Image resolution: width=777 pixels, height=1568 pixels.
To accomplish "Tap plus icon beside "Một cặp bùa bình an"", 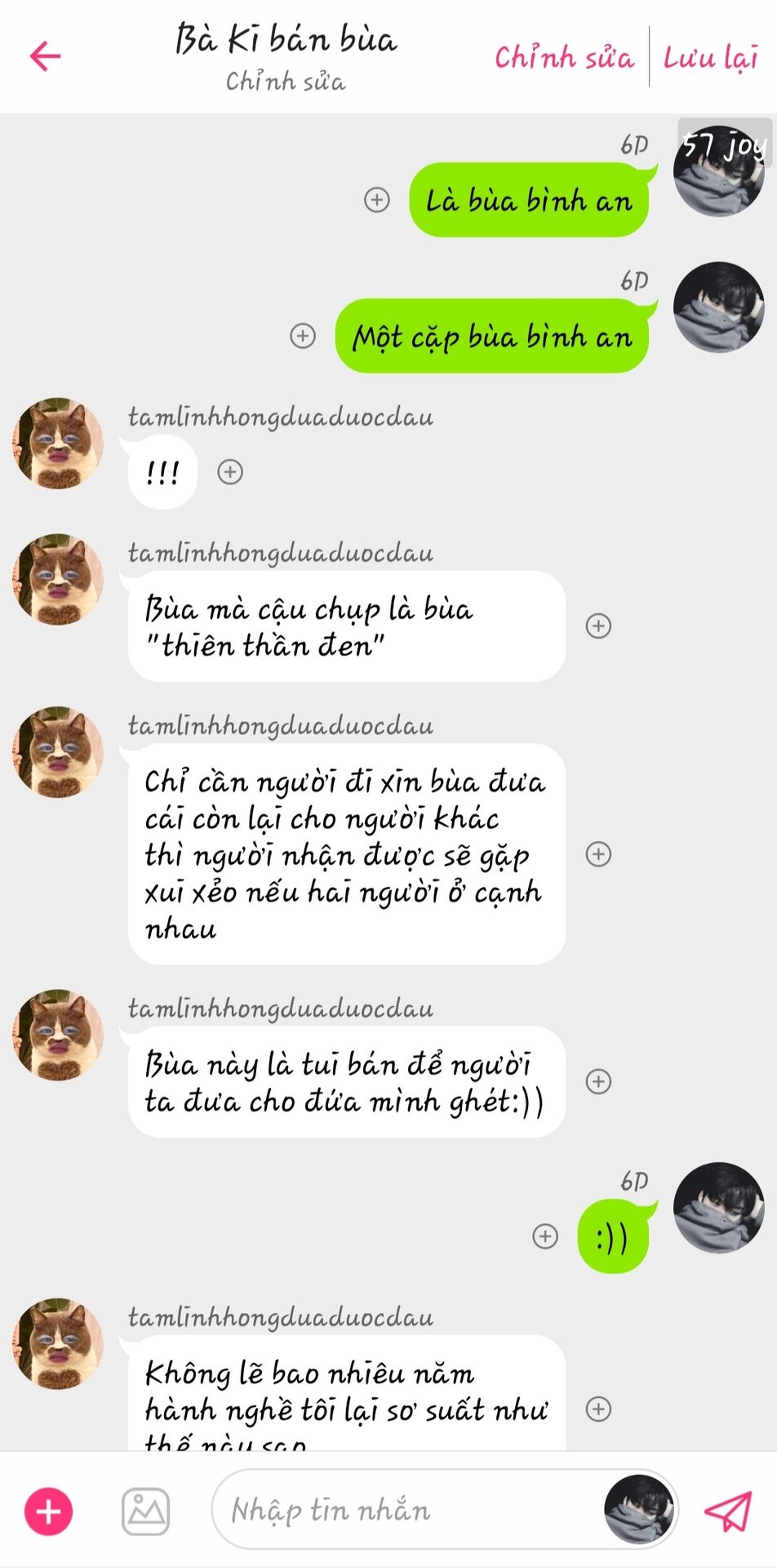I will [303, 336].
